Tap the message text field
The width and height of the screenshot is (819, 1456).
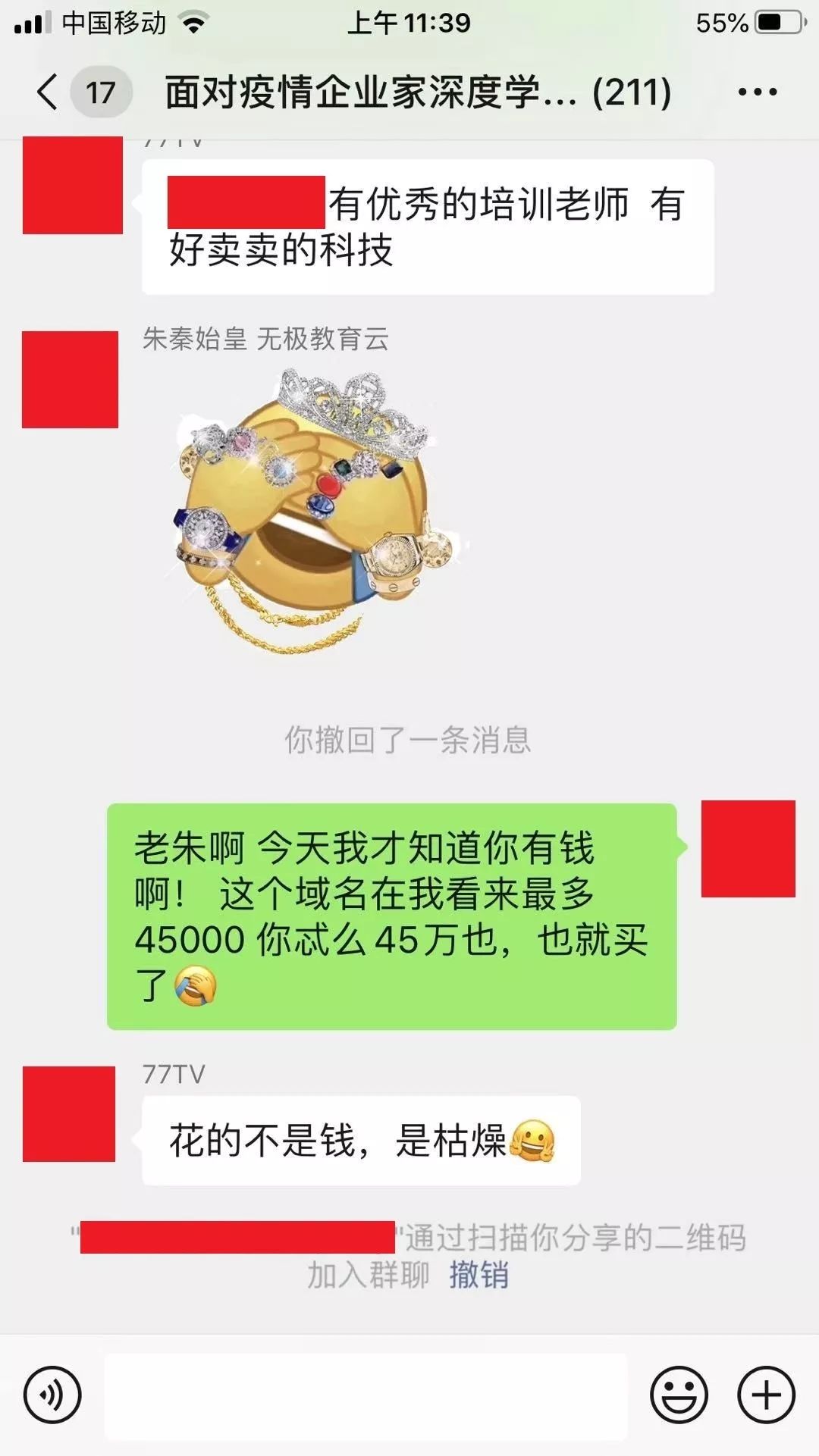point(366,1396)
